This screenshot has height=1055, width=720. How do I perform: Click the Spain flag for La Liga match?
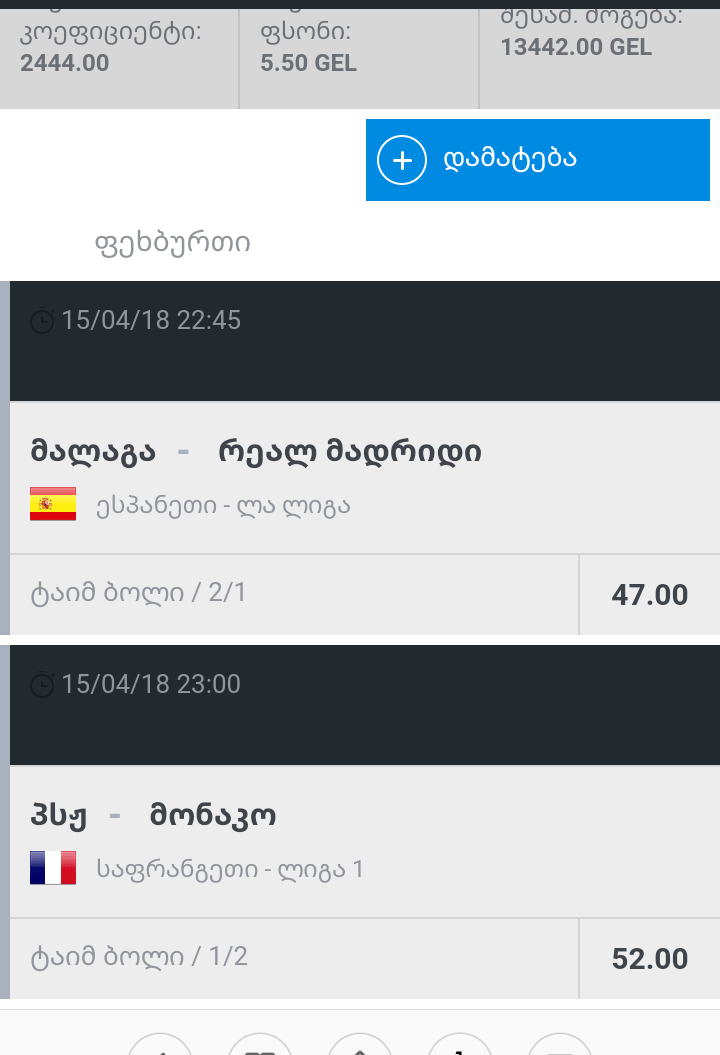pyautogui.click(x=52, y=504)
